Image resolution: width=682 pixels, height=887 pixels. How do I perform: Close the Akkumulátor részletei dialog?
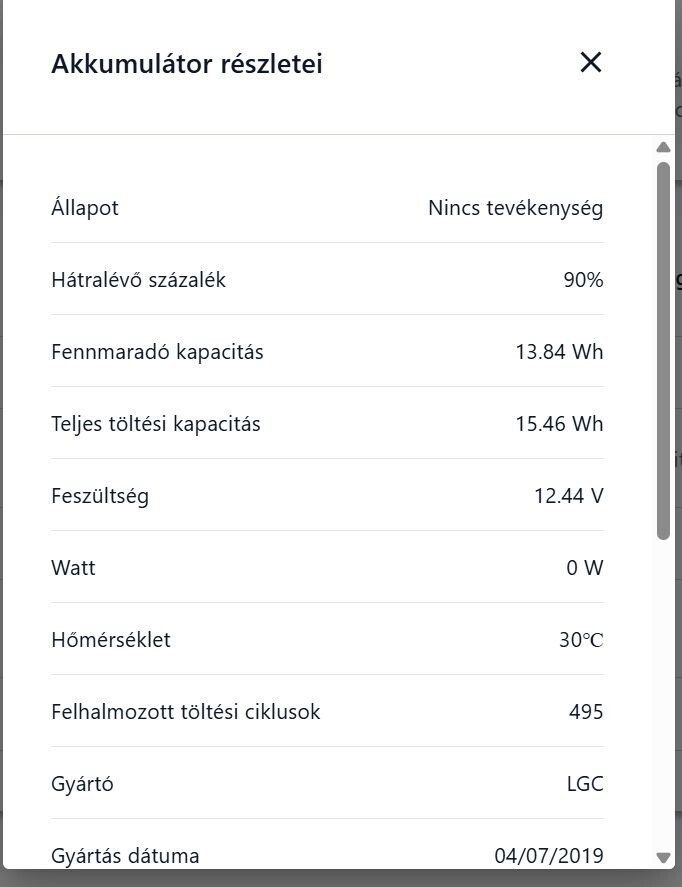[591, 63]
